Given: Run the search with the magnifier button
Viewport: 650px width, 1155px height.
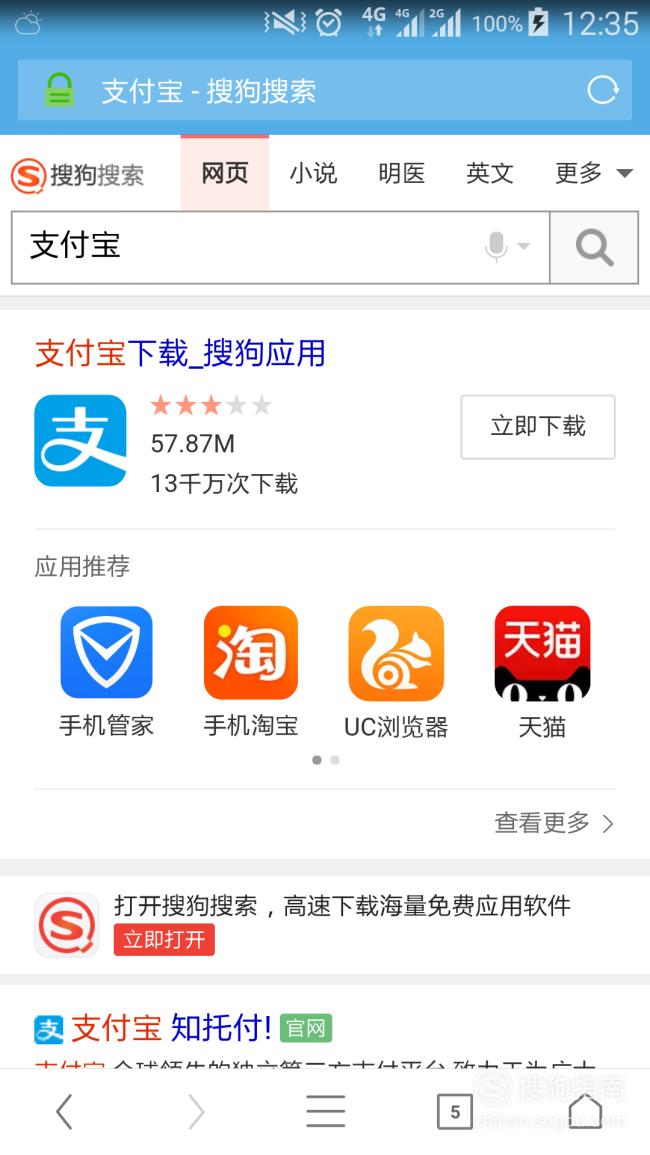Looking at the screenshot, I should (594, 248).
